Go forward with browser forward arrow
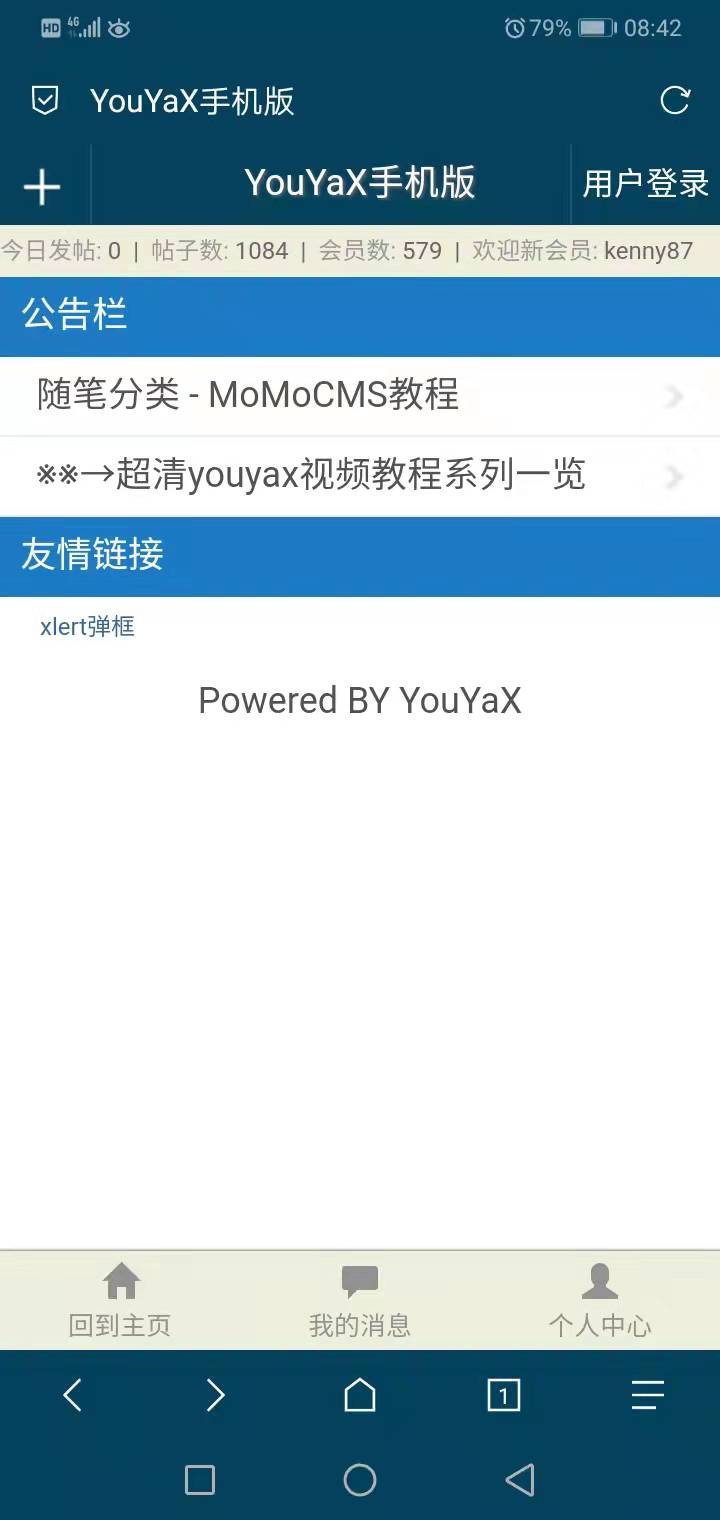This screenshot has height=1520, width=720. (x=216, y=1395)
